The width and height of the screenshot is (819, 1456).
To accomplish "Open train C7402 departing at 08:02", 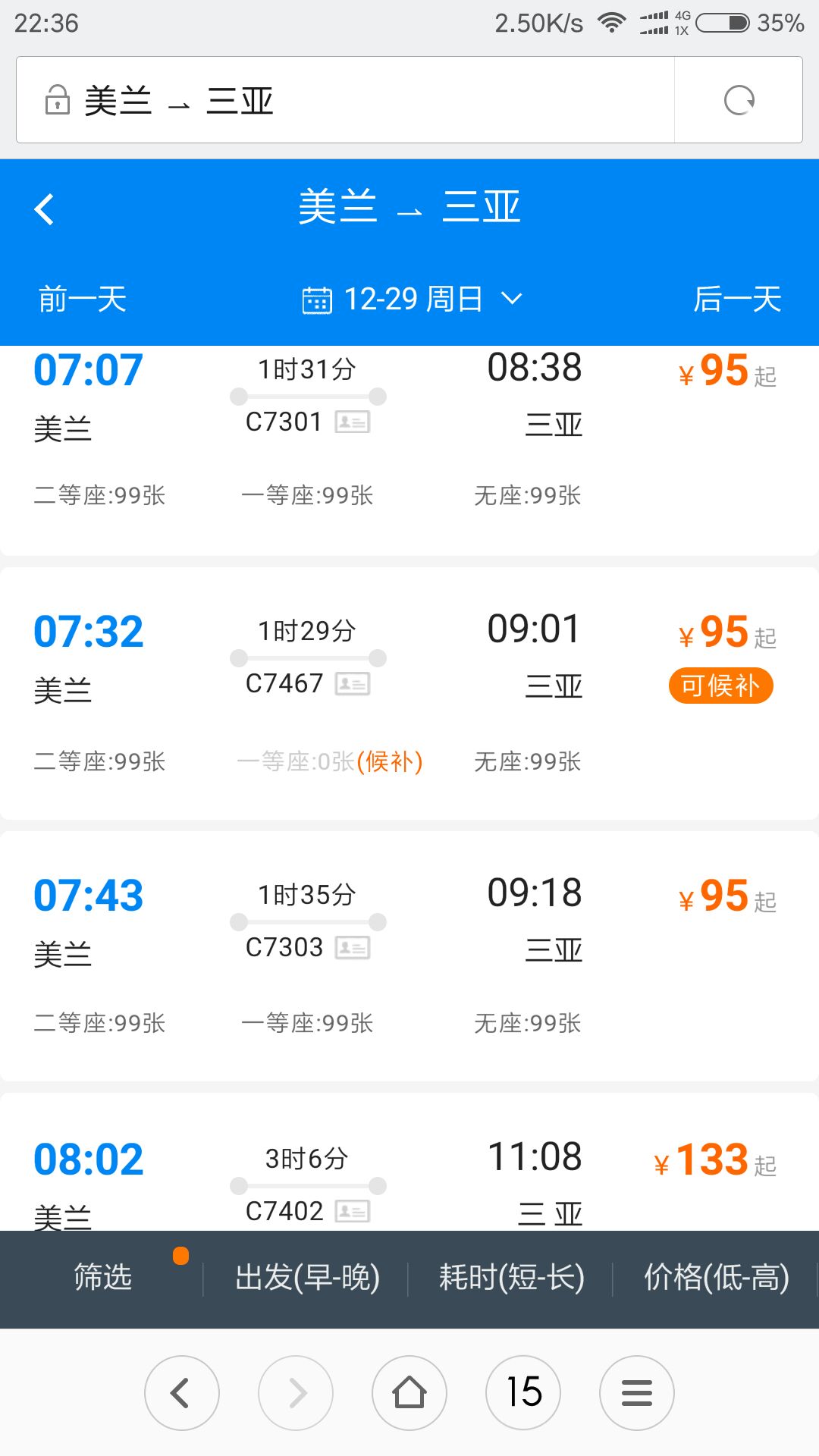I will point(409,1162).
